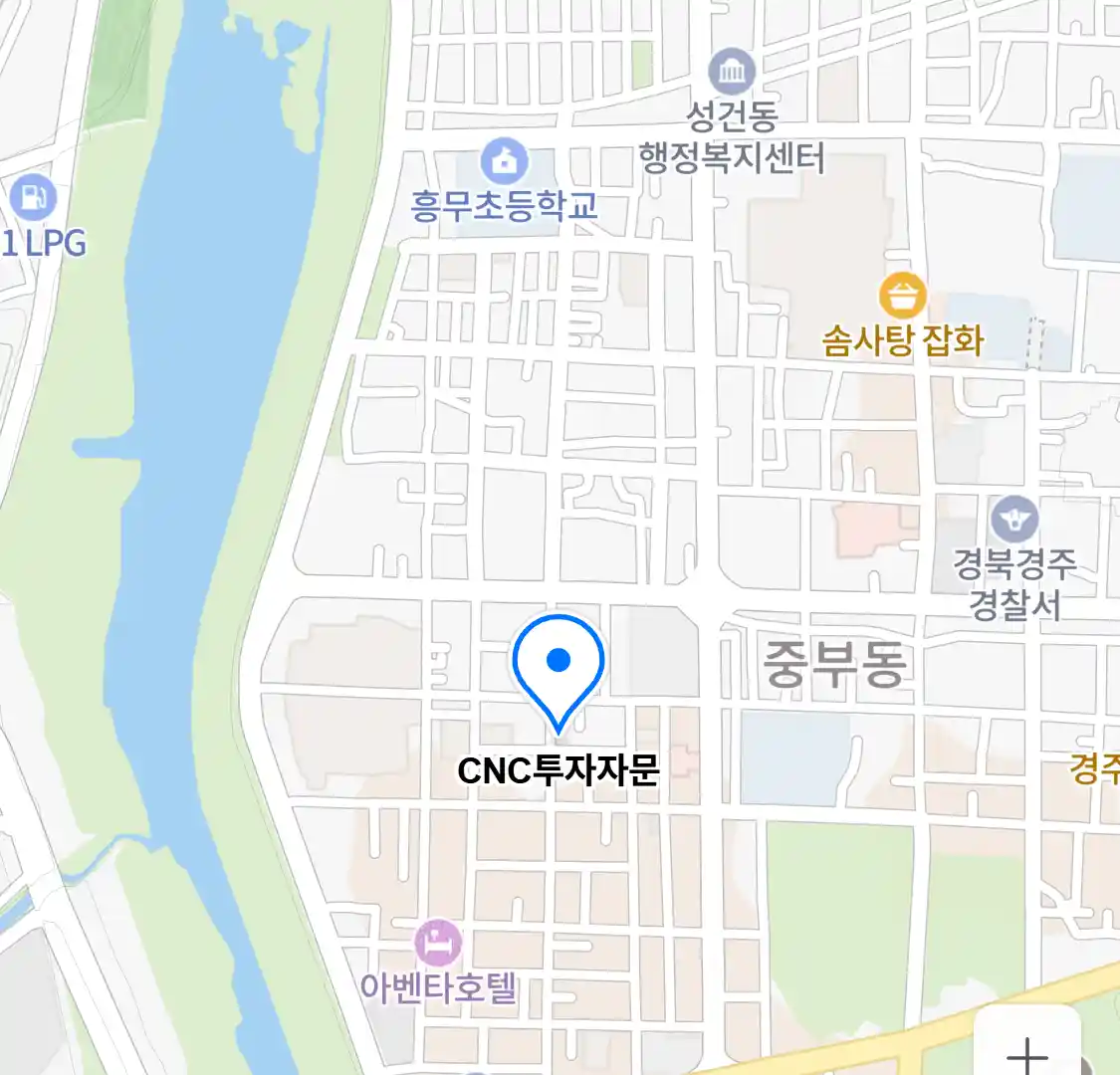1120x1075 pixels.
Task: Open the 성건동 행정복지센터 marker
Action: tap(732, 72)
